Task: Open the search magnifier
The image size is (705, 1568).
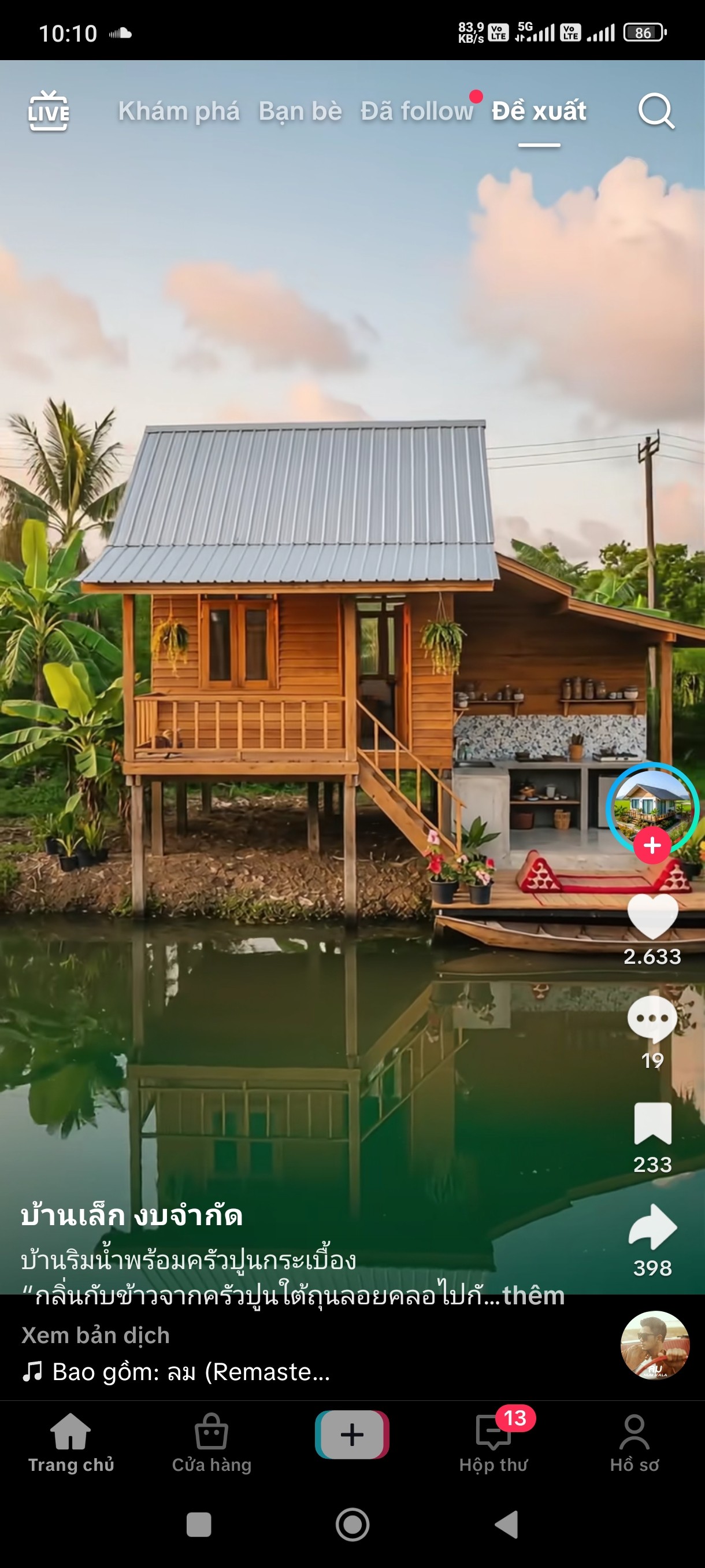Action: 656,112
